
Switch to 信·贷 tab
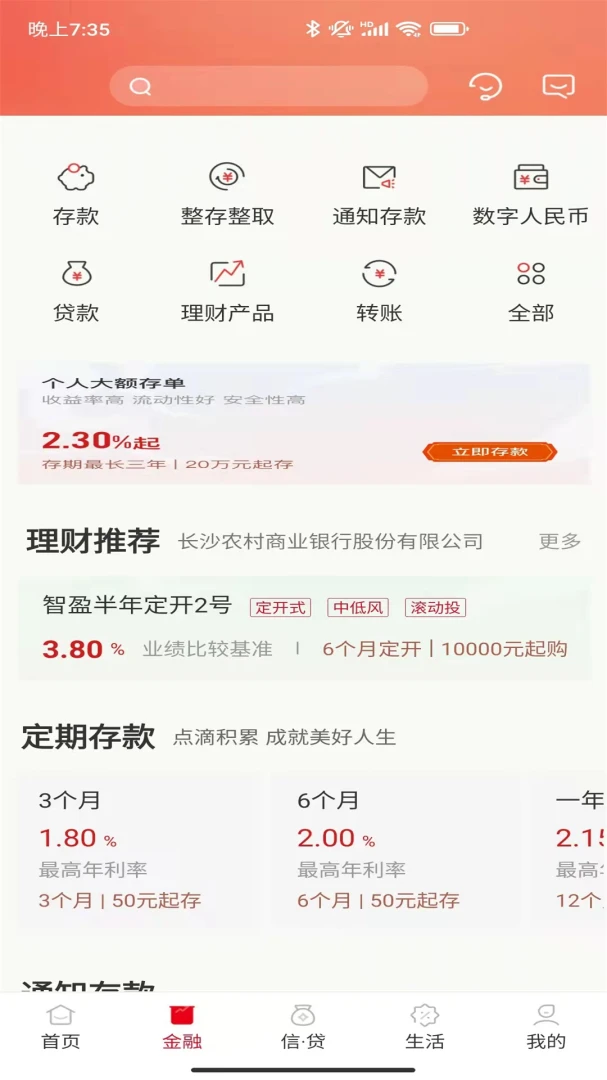[x=303, y=1028]
